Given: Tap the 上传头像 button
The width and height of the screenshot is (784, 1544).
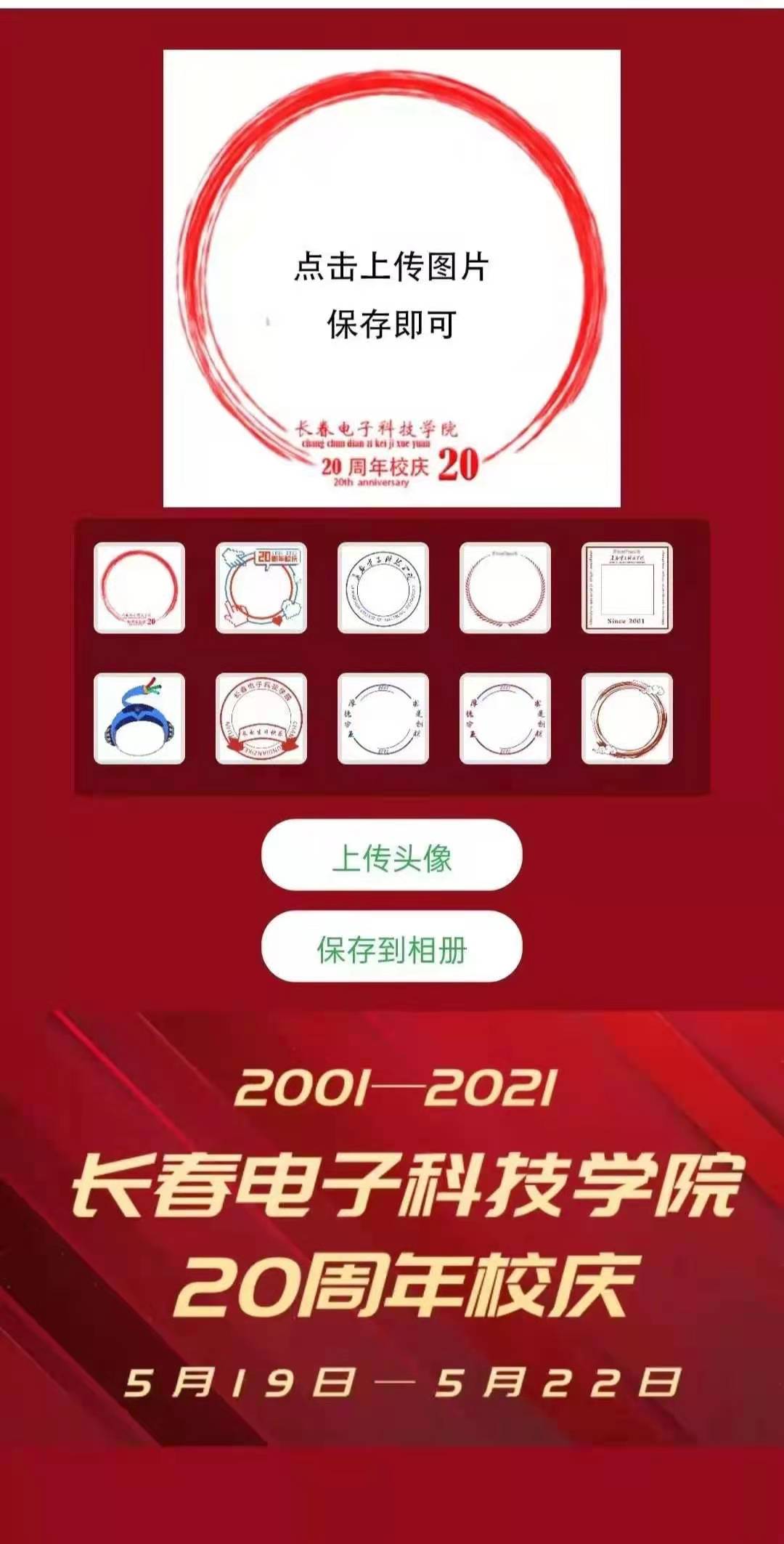Looking at the screenshot, I should tap(391, 855).
